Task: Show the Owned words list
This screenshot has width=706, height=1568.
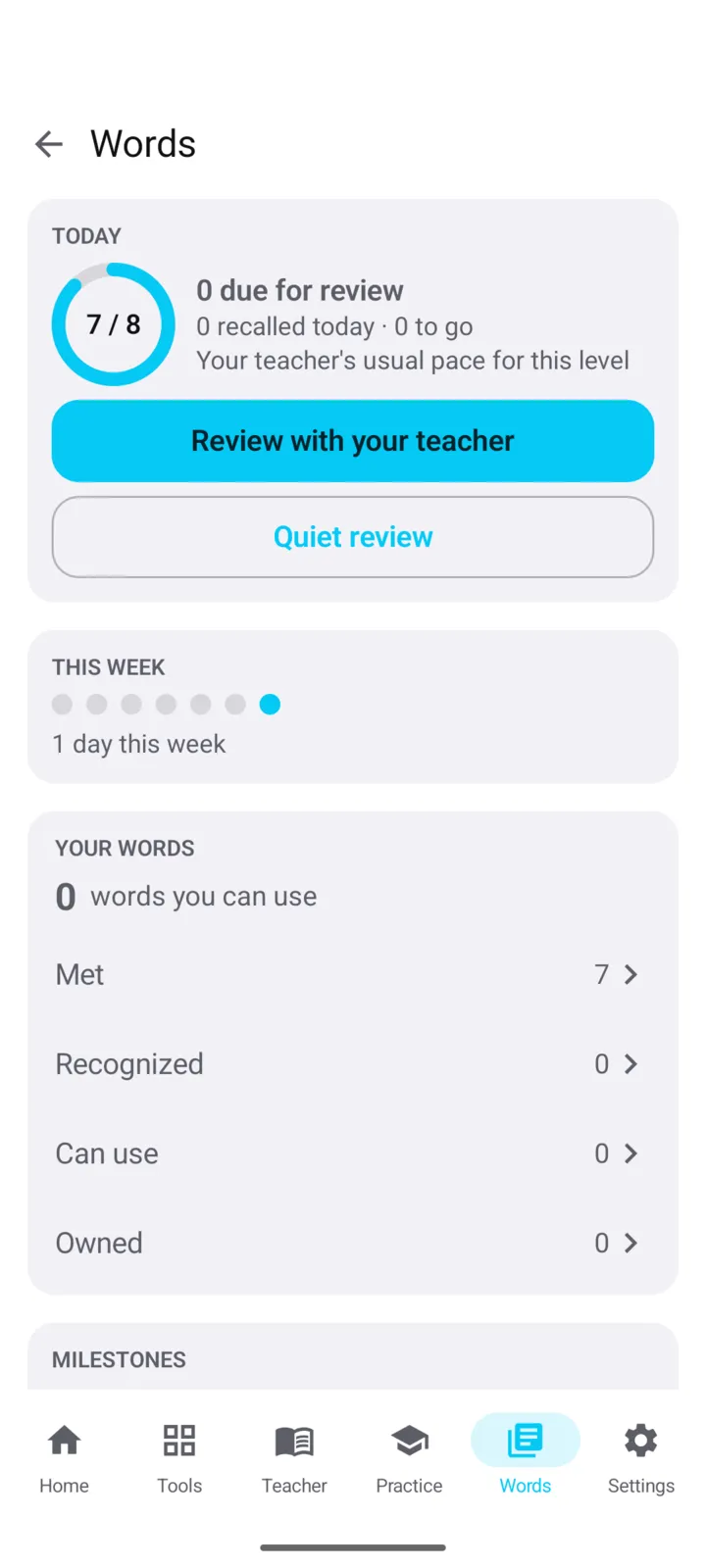Action: [x=353, y=1243]
